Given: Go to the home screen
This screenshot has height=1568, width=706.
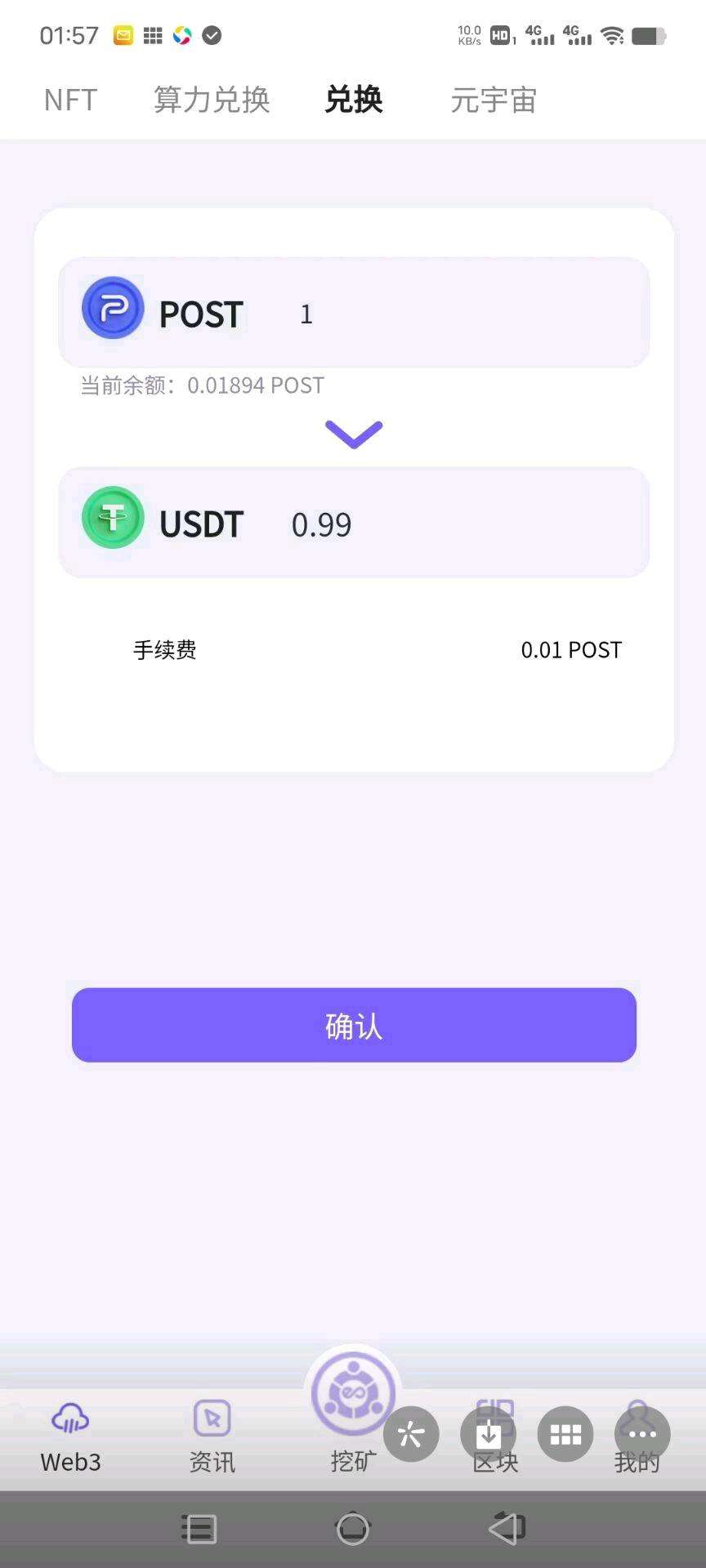Looking at the screenshot, I should 353,1528.
